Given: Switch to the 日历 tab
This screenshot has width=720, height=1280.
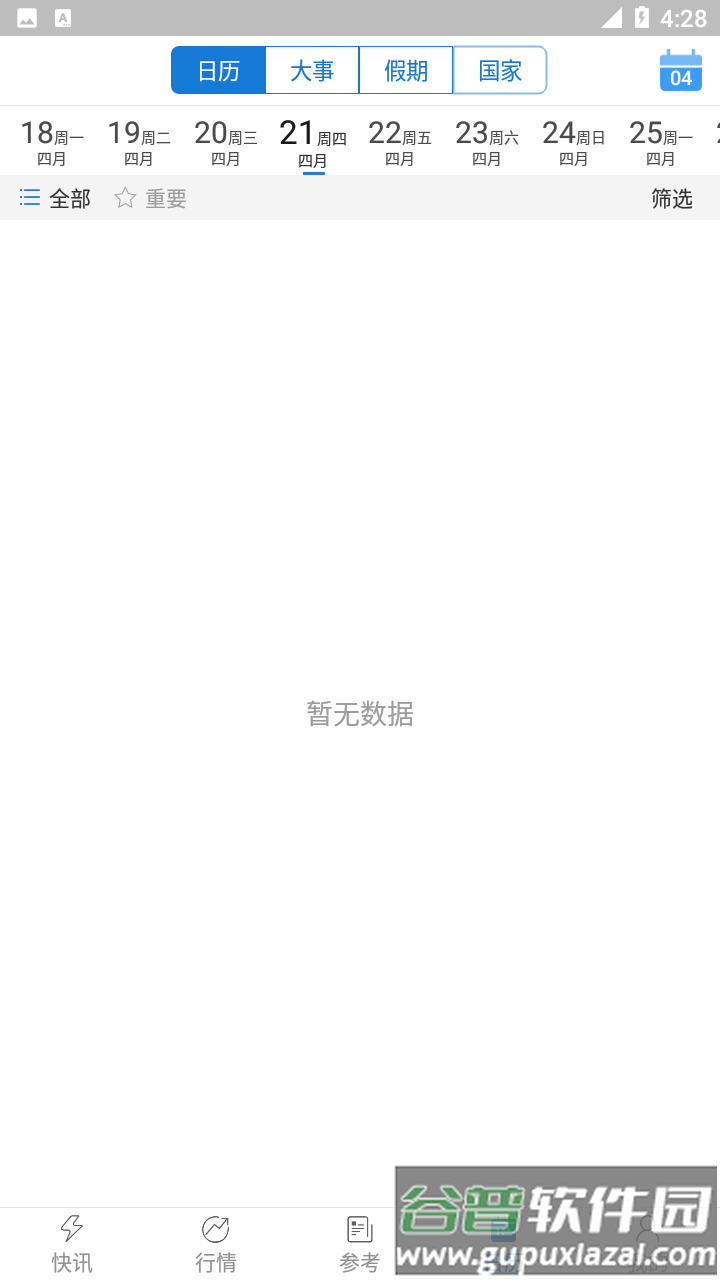Looking at the screenshot, I should (218, 71).
